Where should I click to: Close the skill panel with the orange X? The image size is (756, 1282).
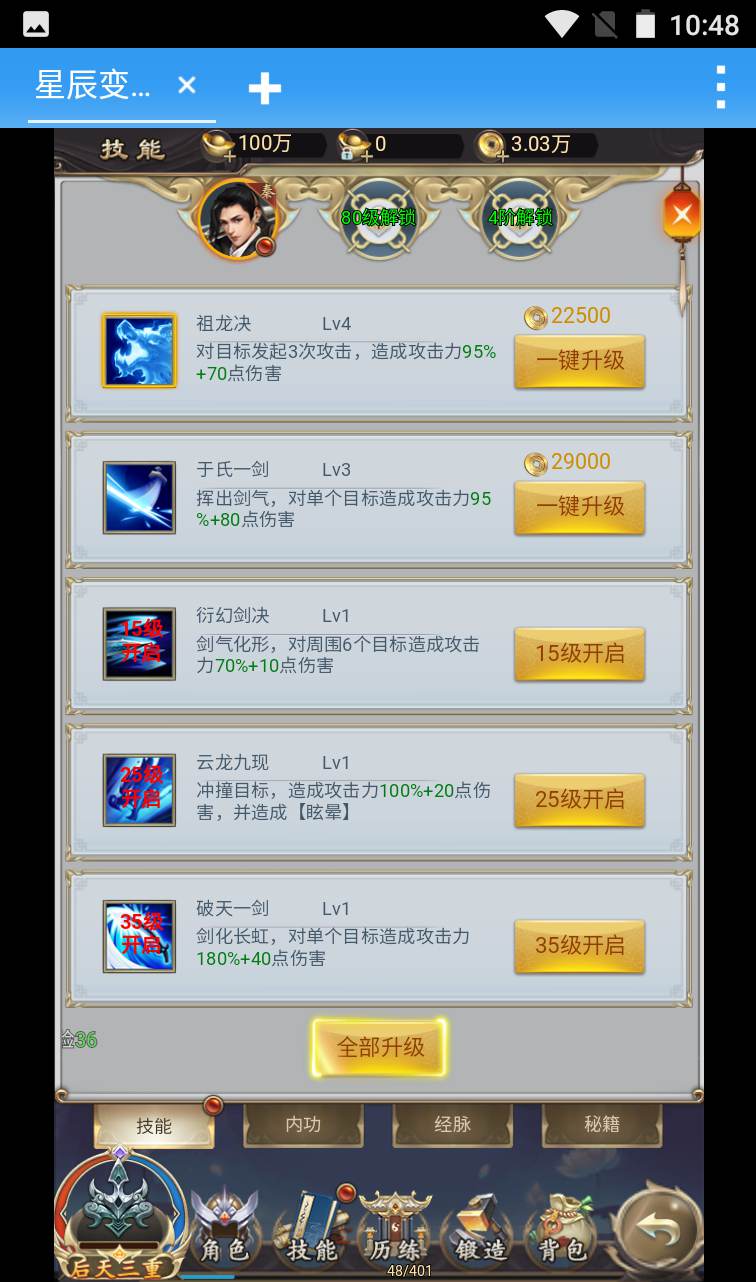(682, 215)
